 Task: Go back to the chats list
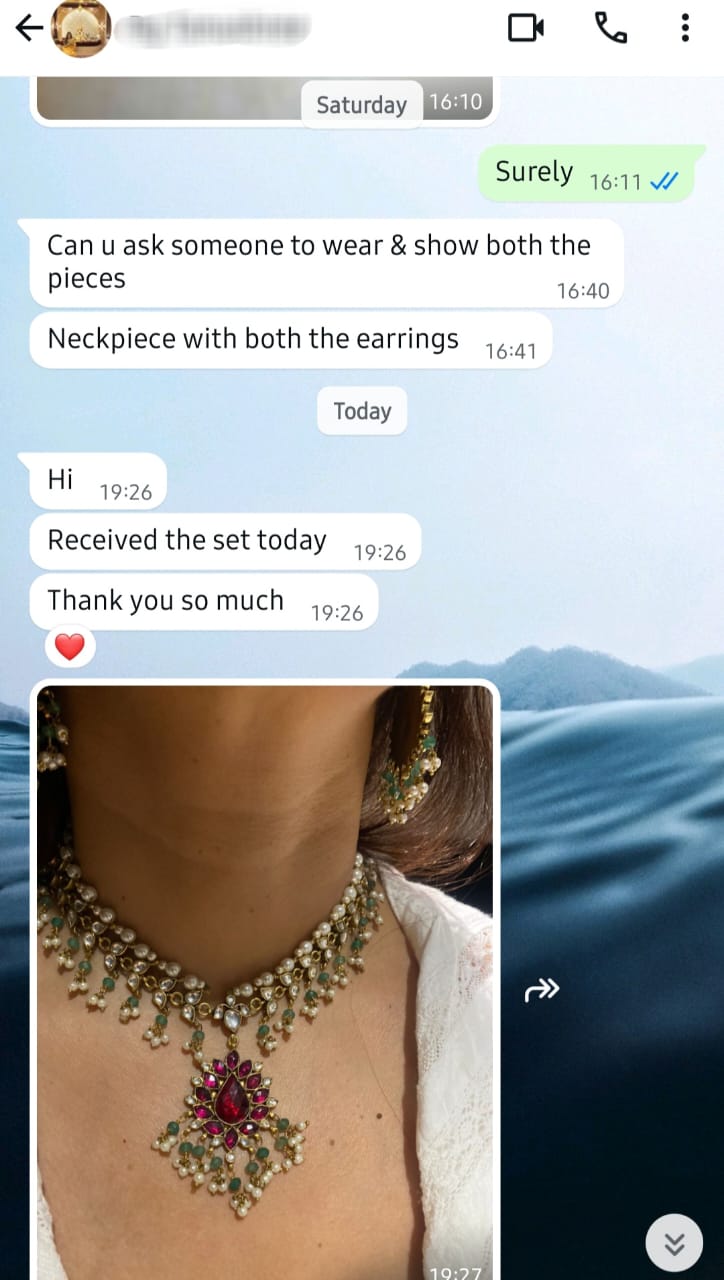pyautogui.click(x=28, y=28)
